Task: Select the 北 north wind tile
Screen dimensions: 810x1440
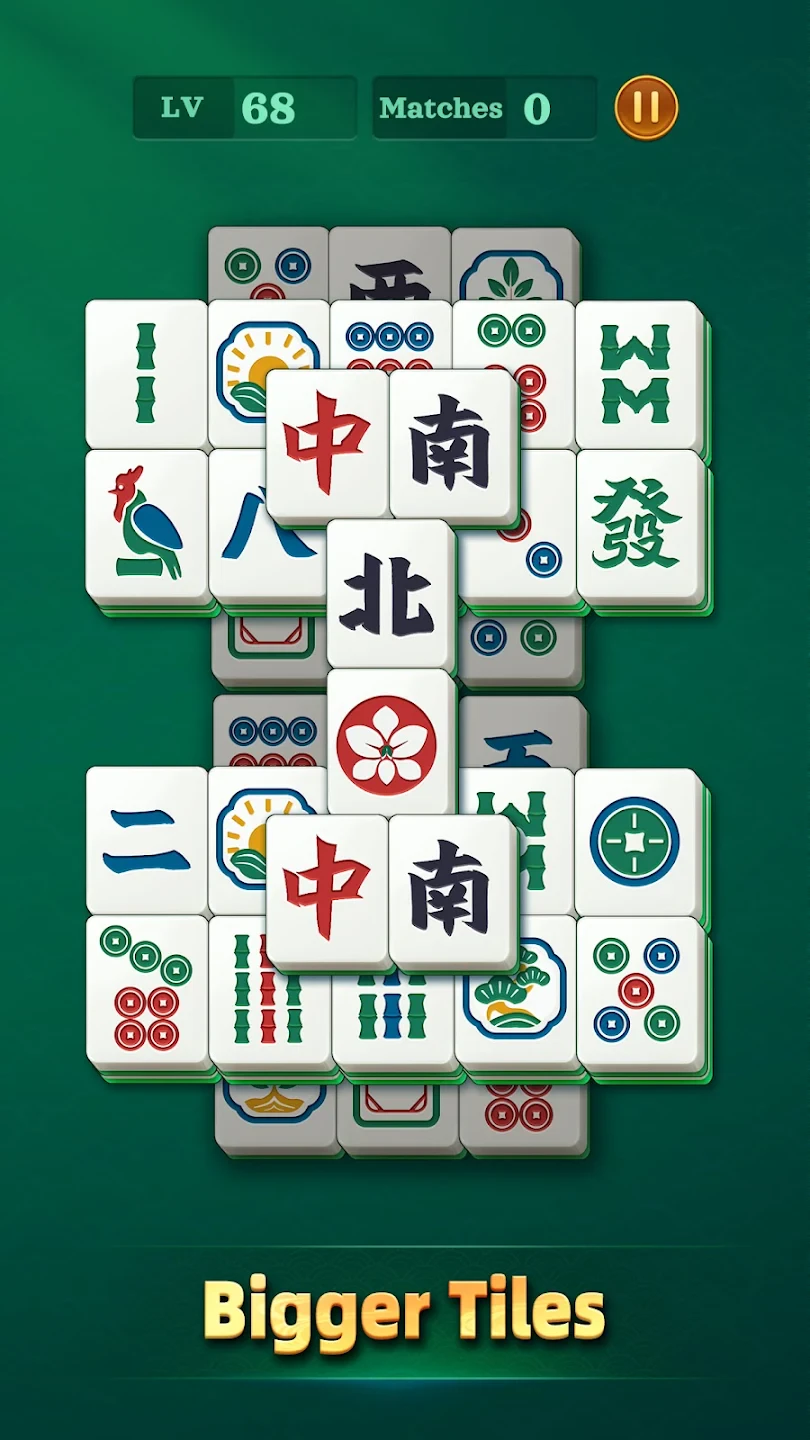Action: tap(391, 594)
